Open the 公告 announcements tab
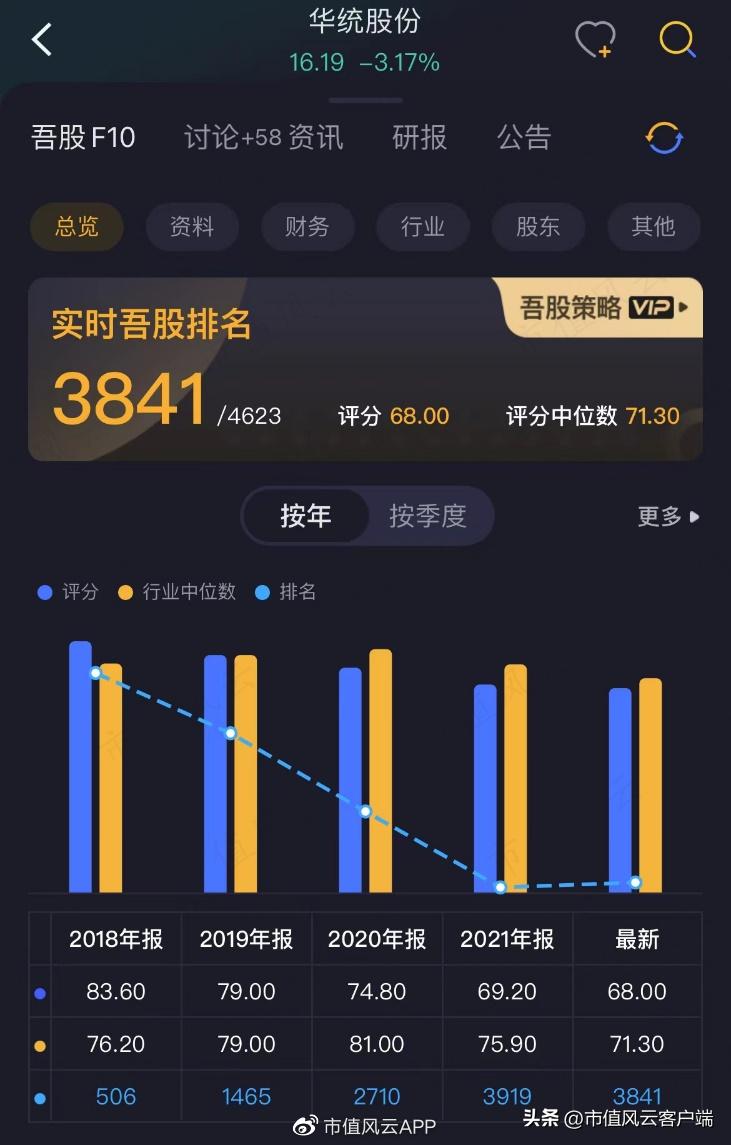The width and height of the screenshot is (731, 1145). [x=522, y=137]
